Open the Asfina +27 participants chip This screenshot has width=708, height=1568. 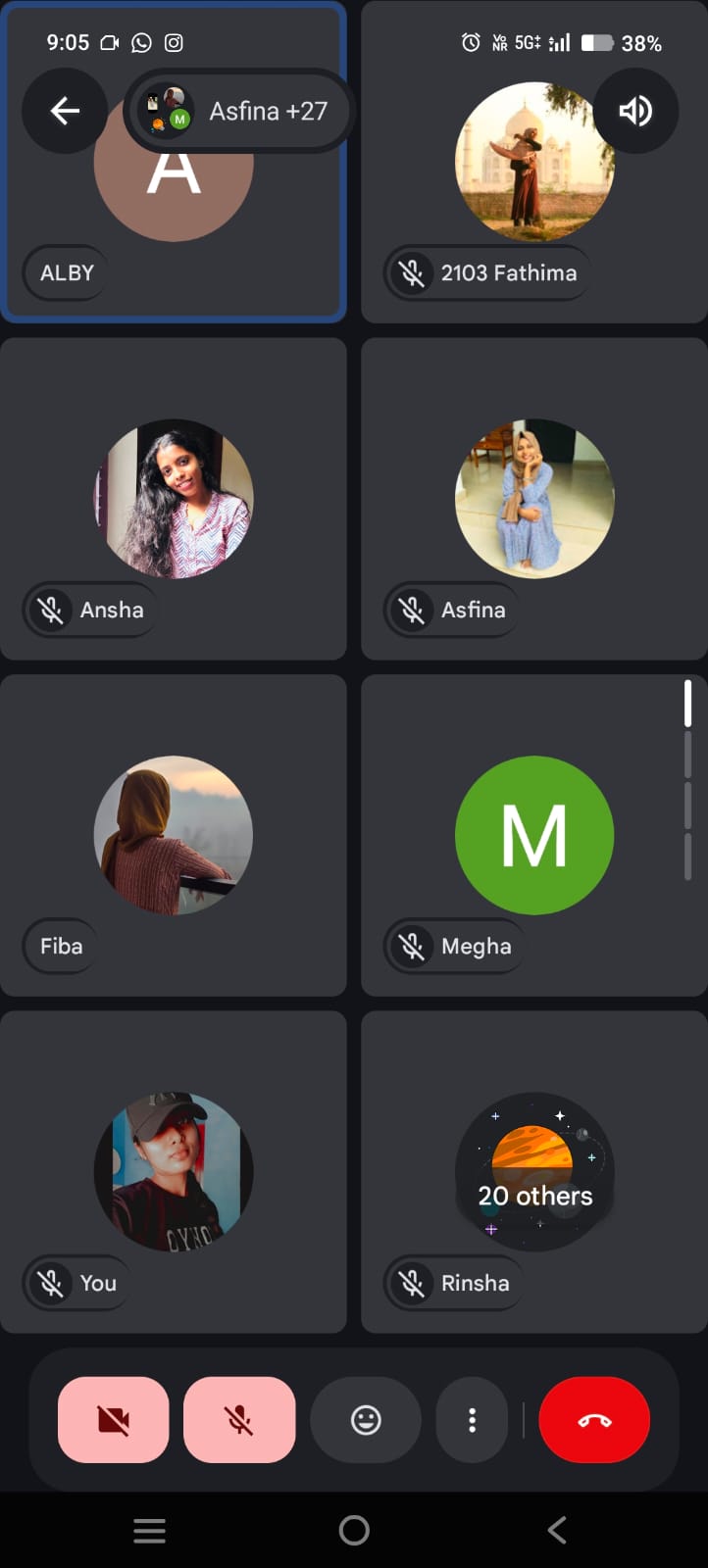238,111
